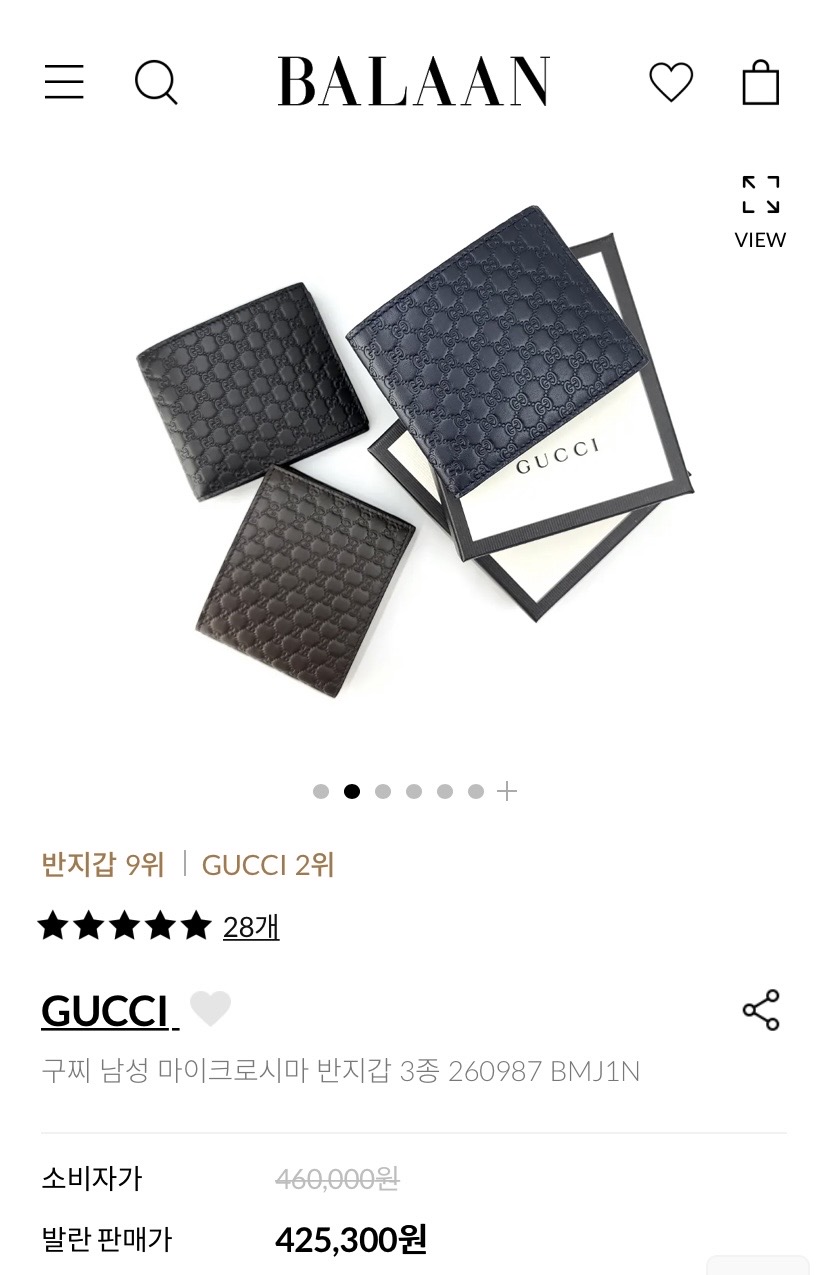The image size is (828, 1275).
Task: Open the wishlist heart in header
Action: pos(671,82)
